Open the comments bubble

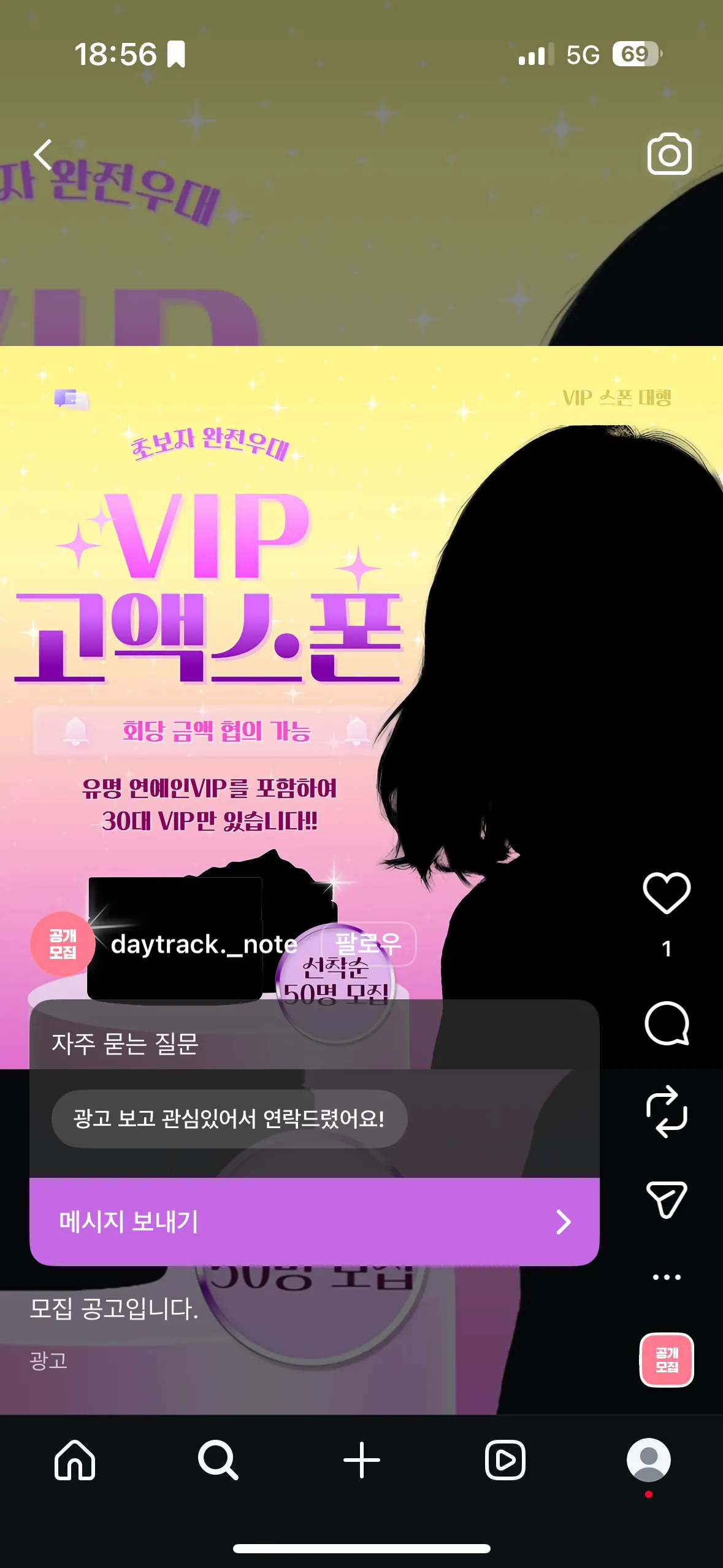click(x=667, y=1023)
